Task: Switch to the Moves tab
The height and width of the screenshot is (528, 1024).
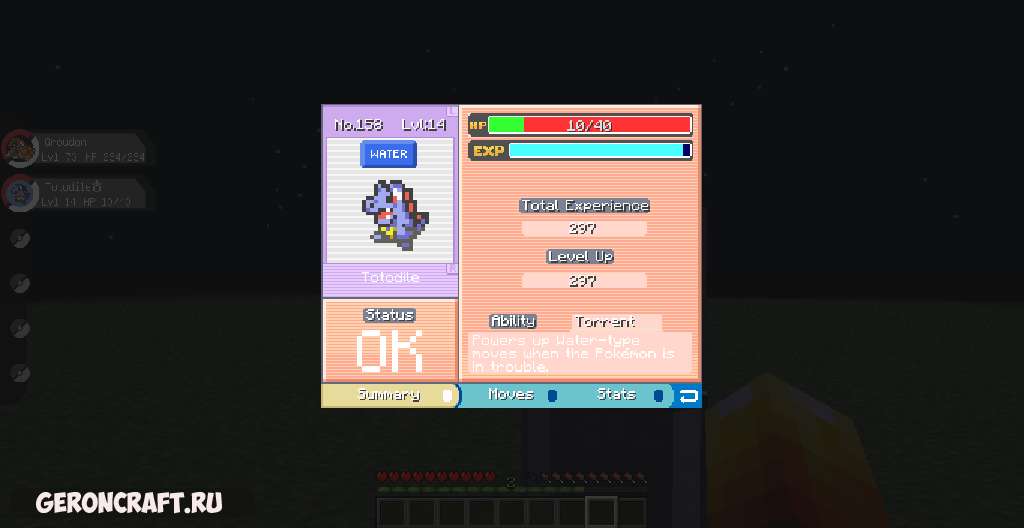Action: click(x=512, y=395)
